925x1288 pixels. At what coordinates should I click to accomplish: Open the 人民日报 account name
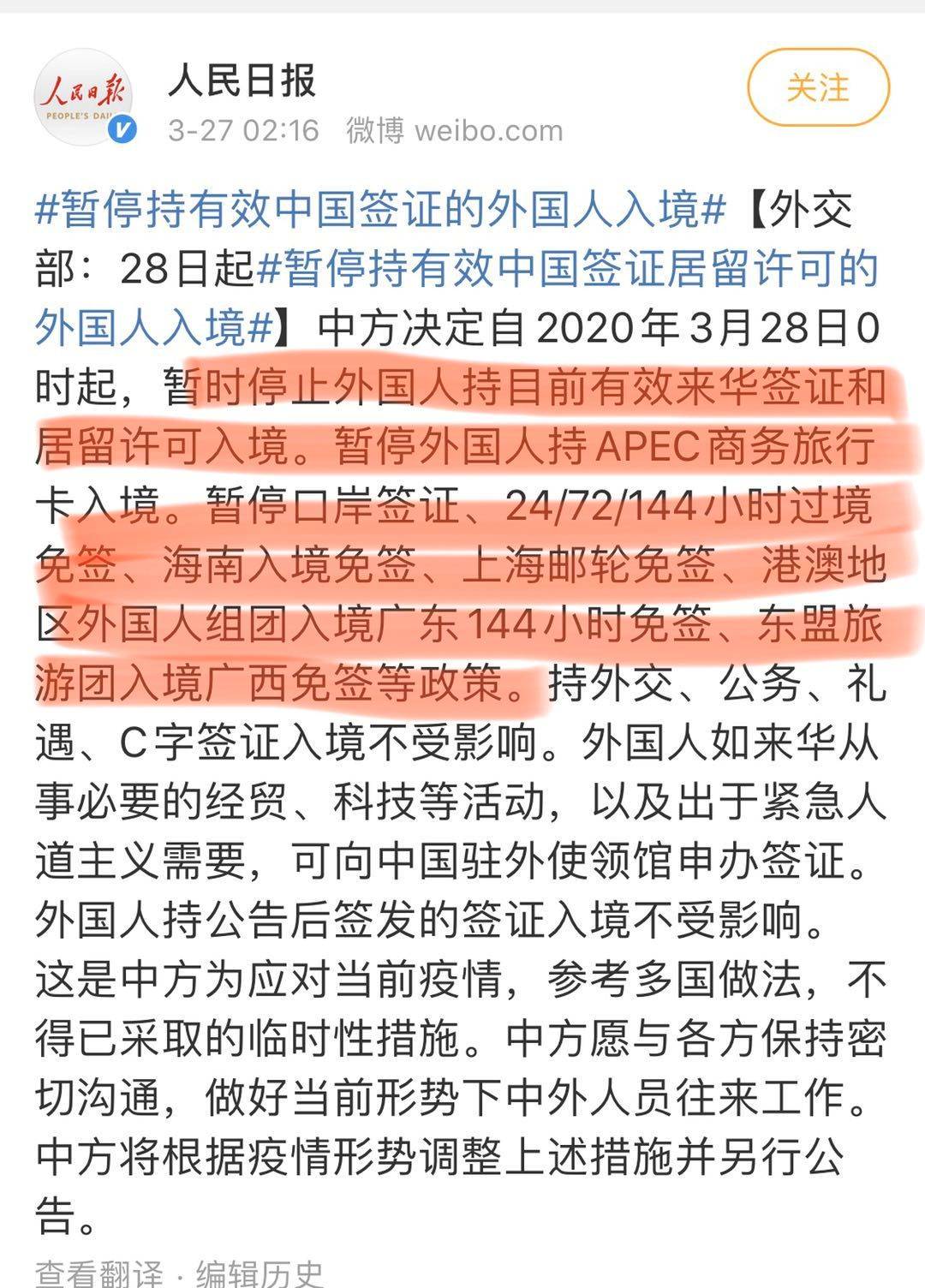coord(242,80)
